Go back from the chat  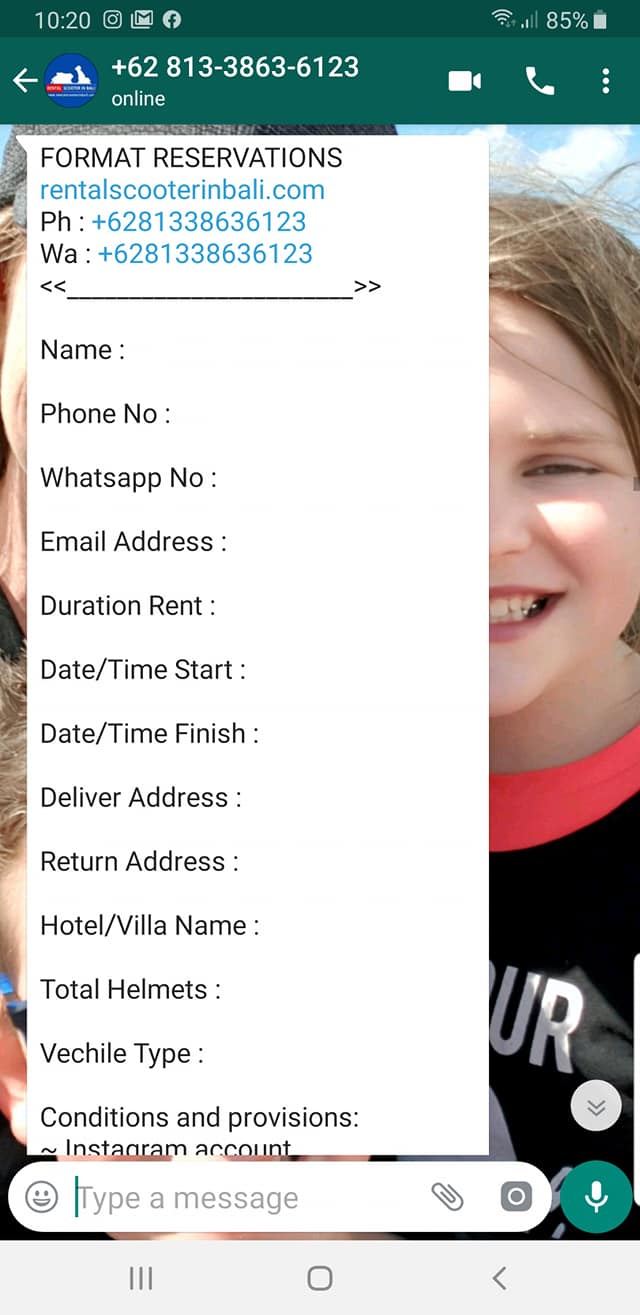tap(24, 81)
